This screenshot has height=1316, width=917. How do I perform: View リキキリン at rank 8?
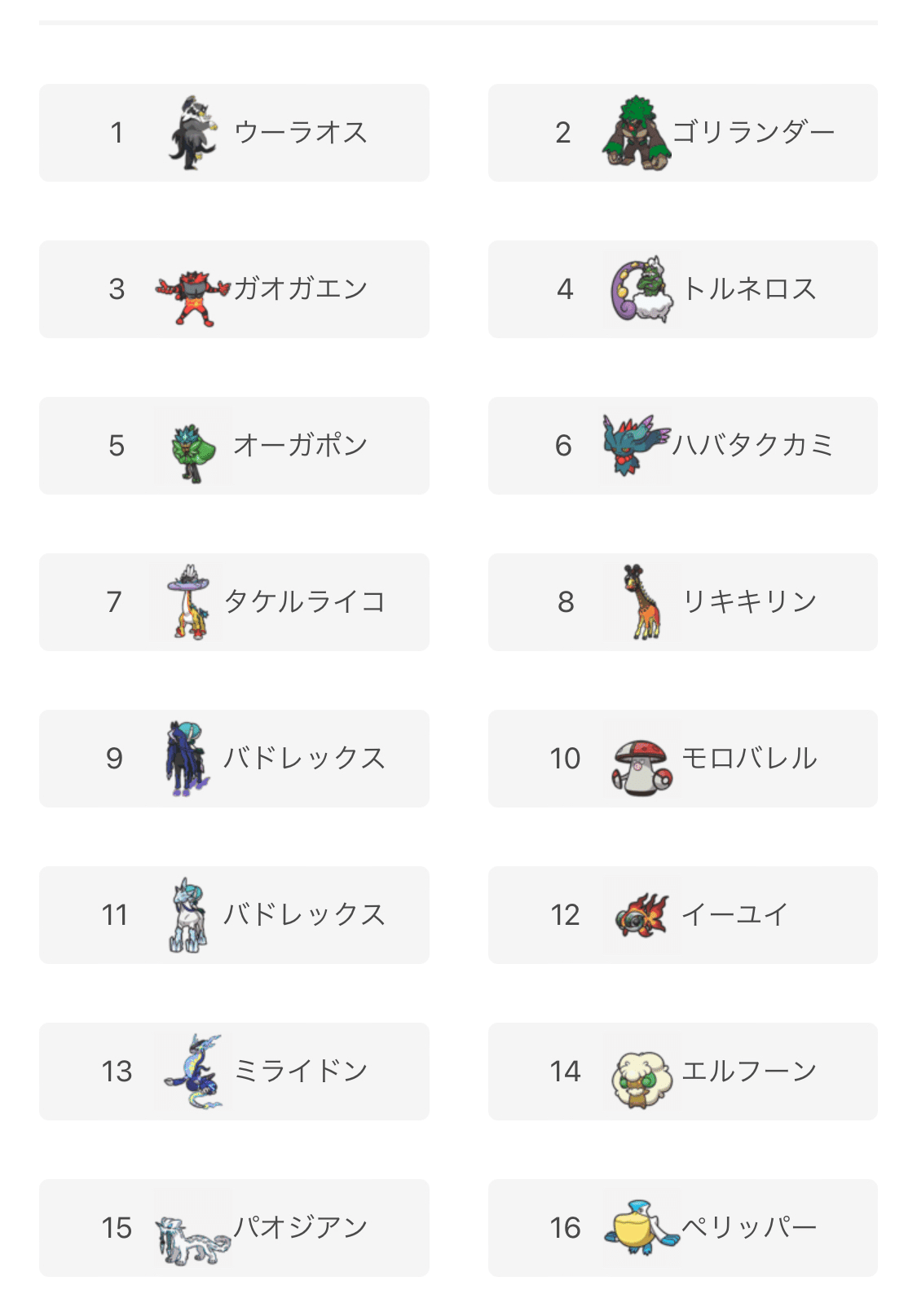click(x=682, y=602)
